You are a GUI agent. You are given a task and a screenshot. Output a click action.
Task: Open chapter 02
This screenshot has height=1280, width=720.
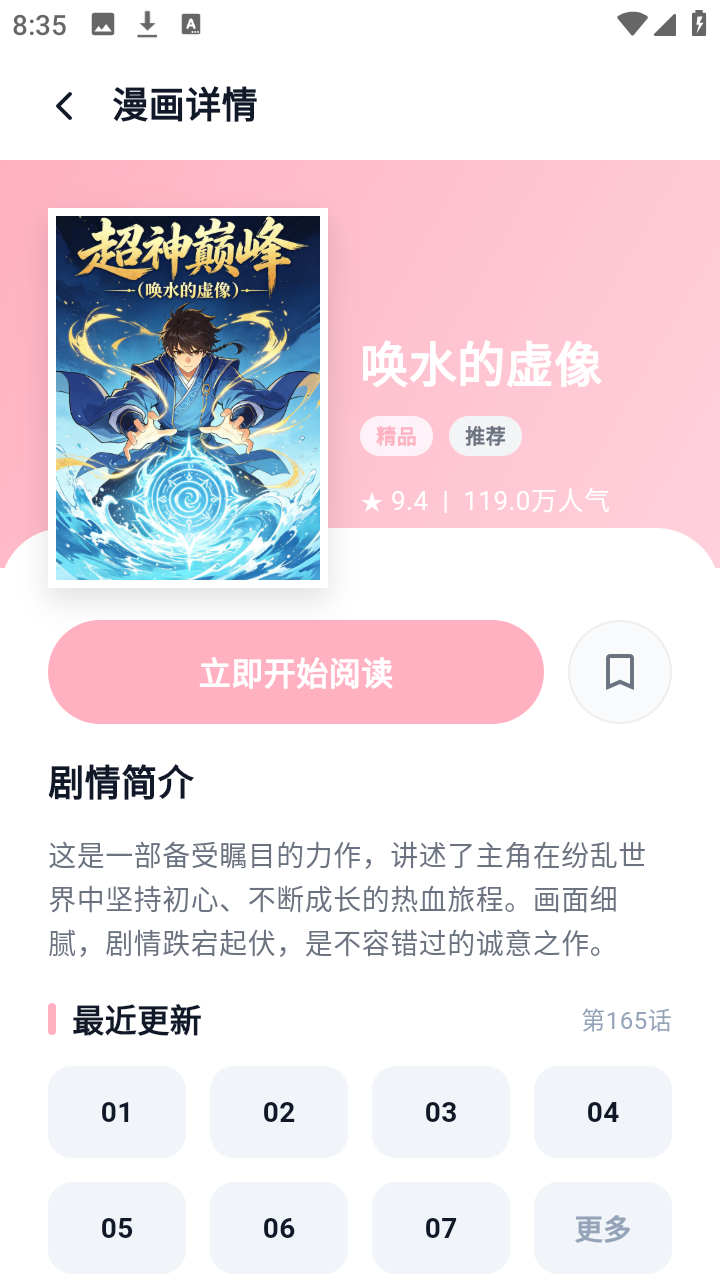tap(279, 1112)
